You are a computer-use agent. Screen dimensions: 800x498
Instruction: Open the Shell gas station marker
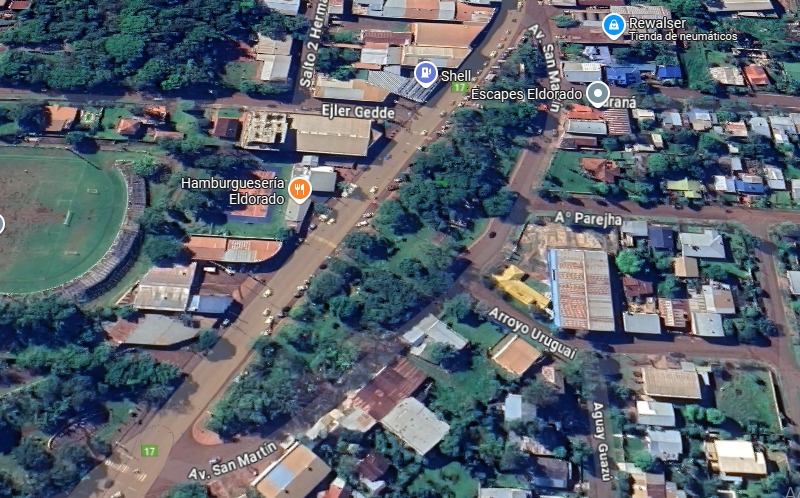pos(426,74)
